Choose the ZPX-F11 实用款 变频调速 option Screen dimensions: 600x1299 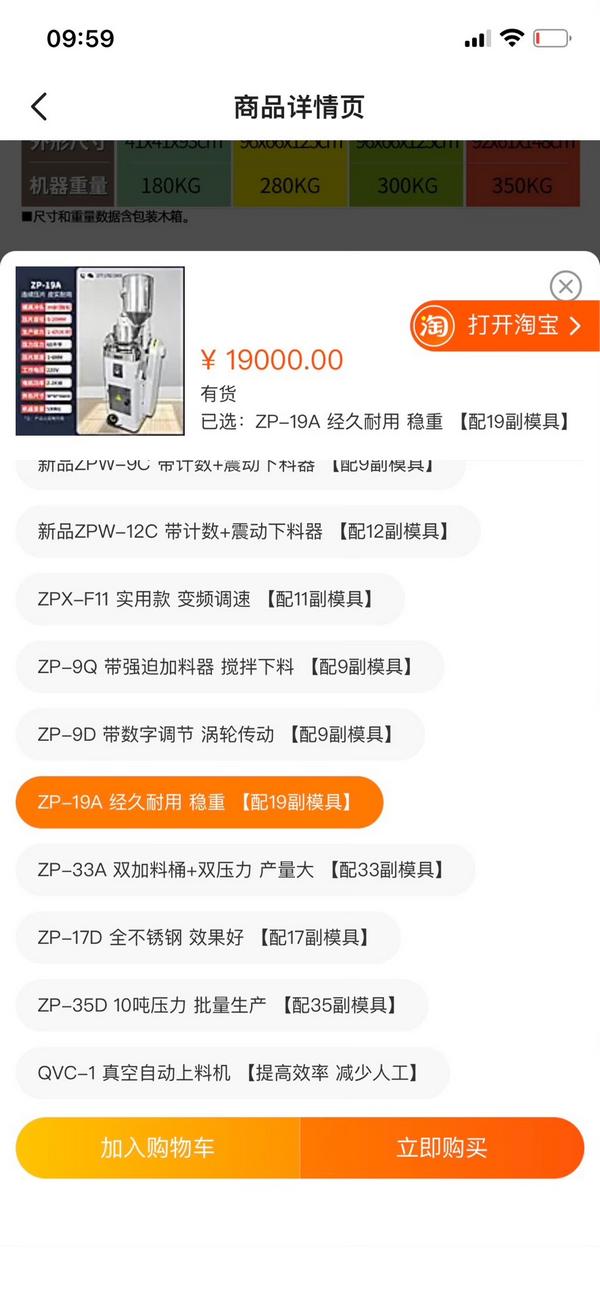(208, 600)
